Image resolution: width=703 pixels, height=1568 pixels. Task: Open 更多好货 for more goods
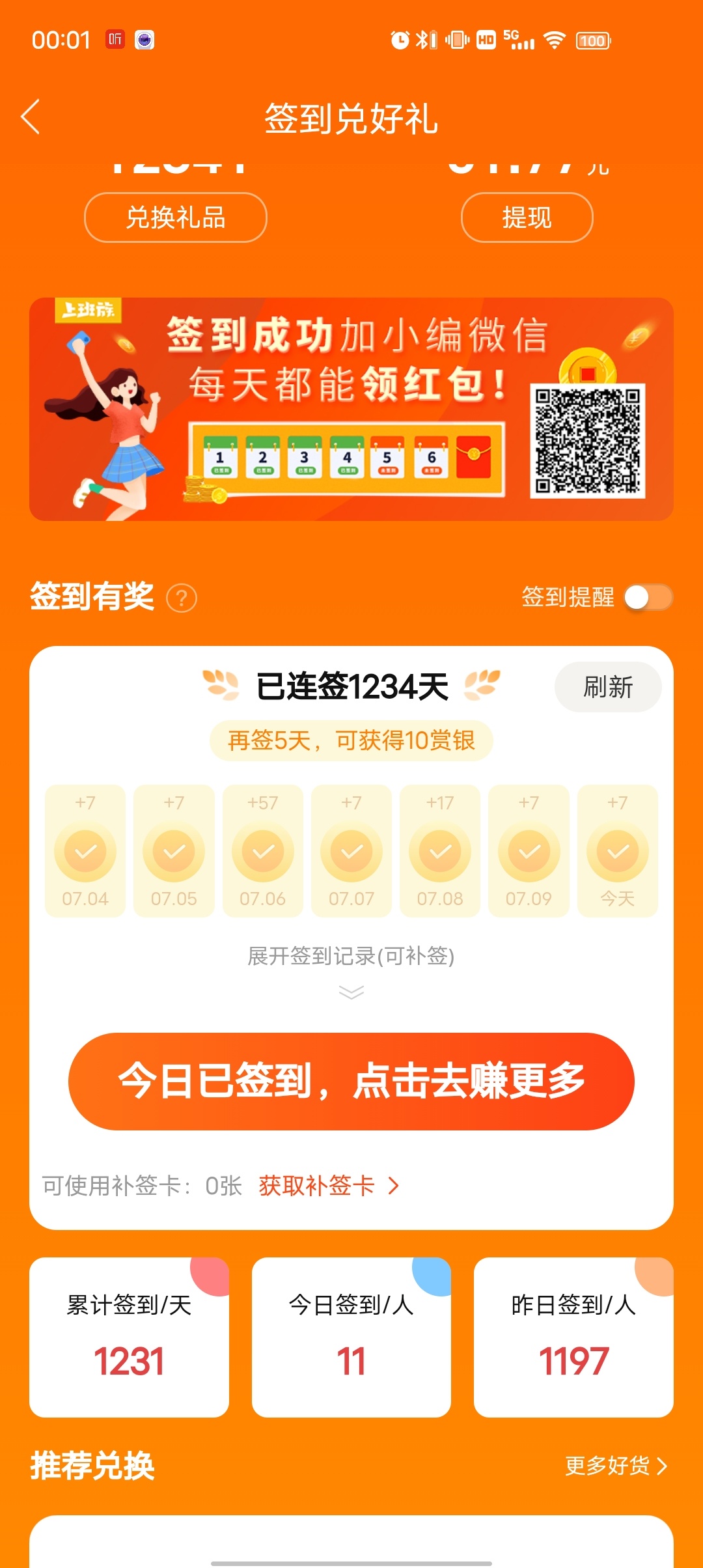(x=615, y=1466)
